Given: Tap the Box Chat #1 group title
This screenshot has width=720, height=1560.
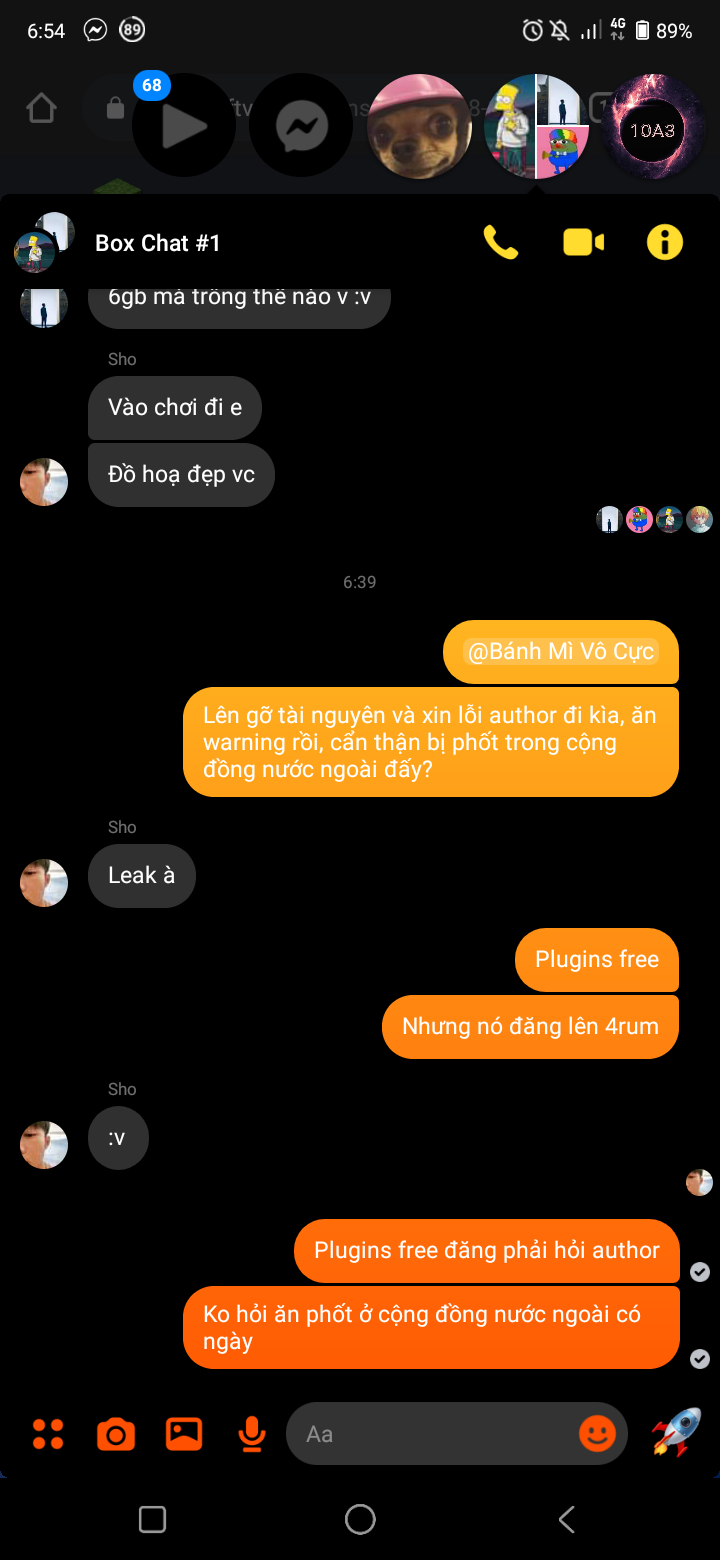Looking at the screenshot, I should [x=158, y=243].
